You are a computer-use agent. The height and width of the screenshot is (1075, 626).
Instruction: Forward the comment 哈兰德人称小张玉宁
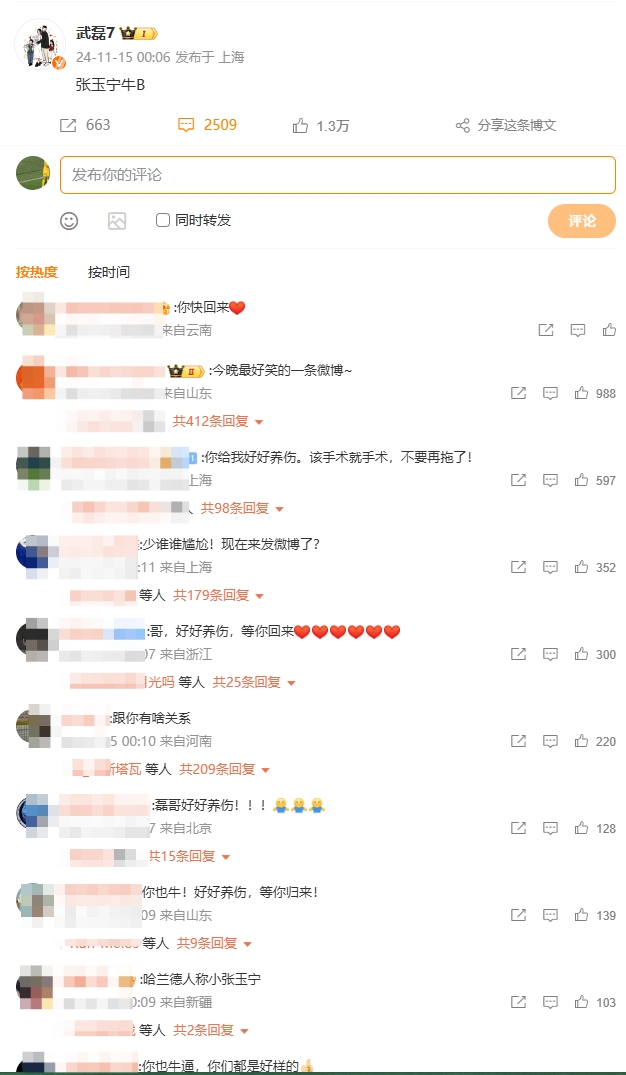[x=518, y=1002]
